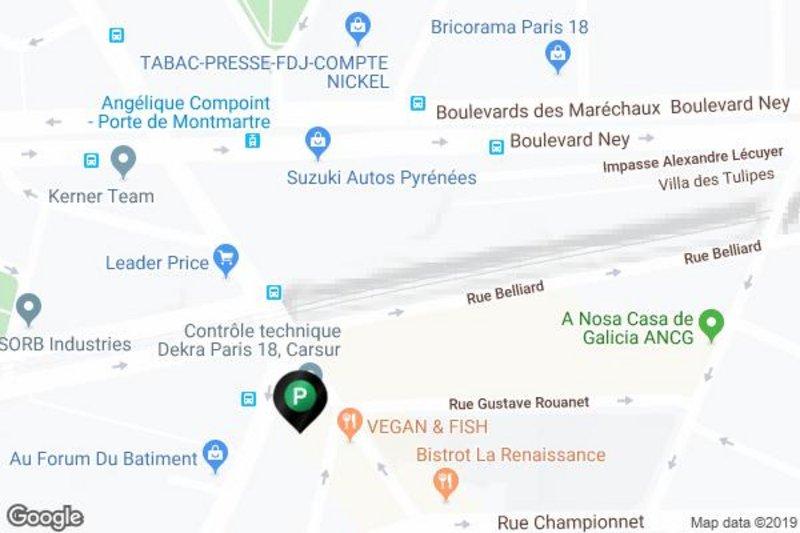Image resolution: width=800 pixels, height=533 pixels.
Task: Open the Bricorama Paris 18 shop marker
Action: coord(557,57)
